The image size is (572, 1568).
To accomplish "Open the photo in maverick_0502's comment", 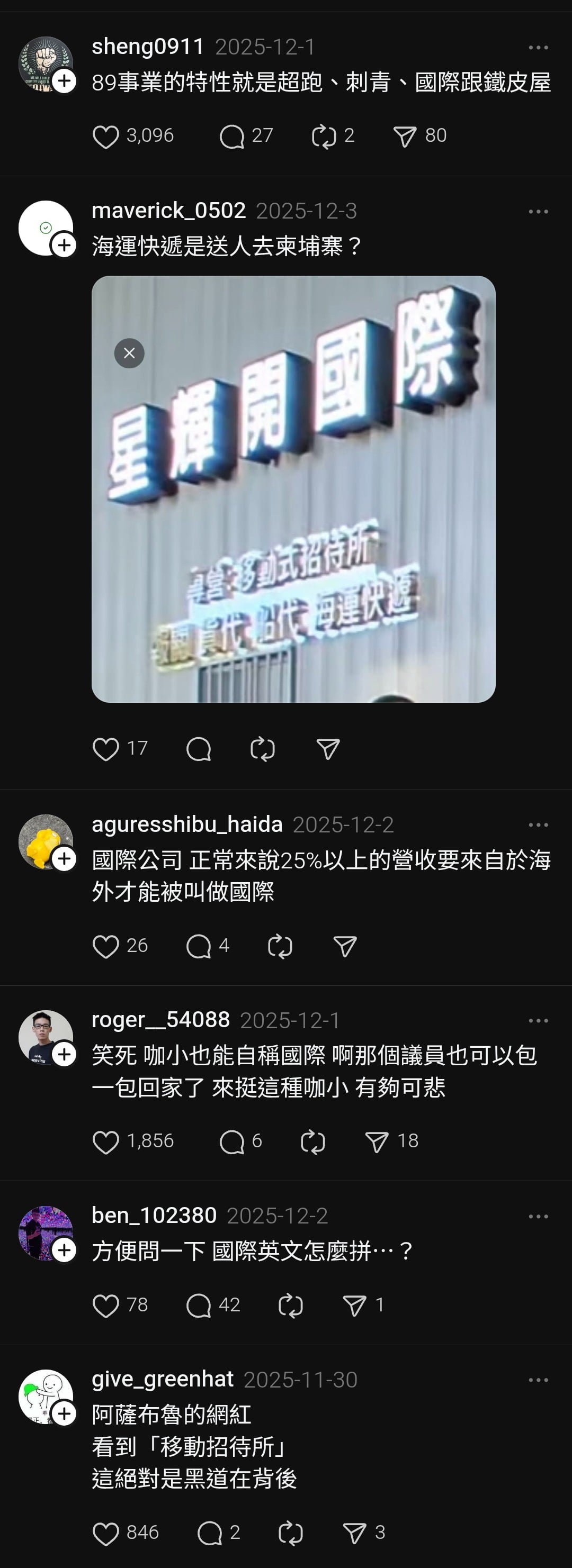I will (x=293, y=518).
